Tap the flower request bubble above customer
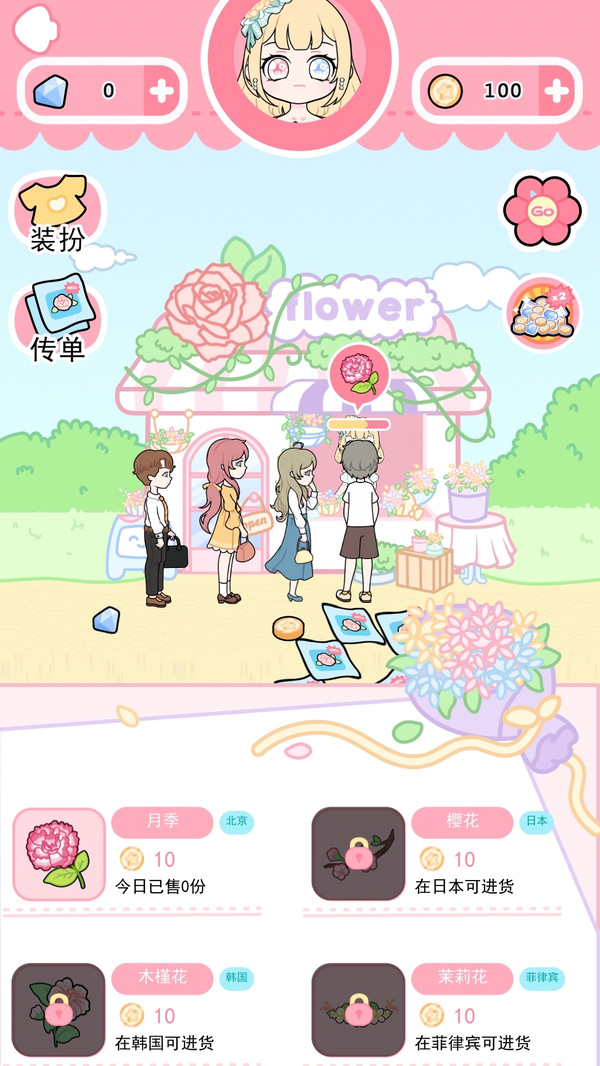 [x=358, y=374]
